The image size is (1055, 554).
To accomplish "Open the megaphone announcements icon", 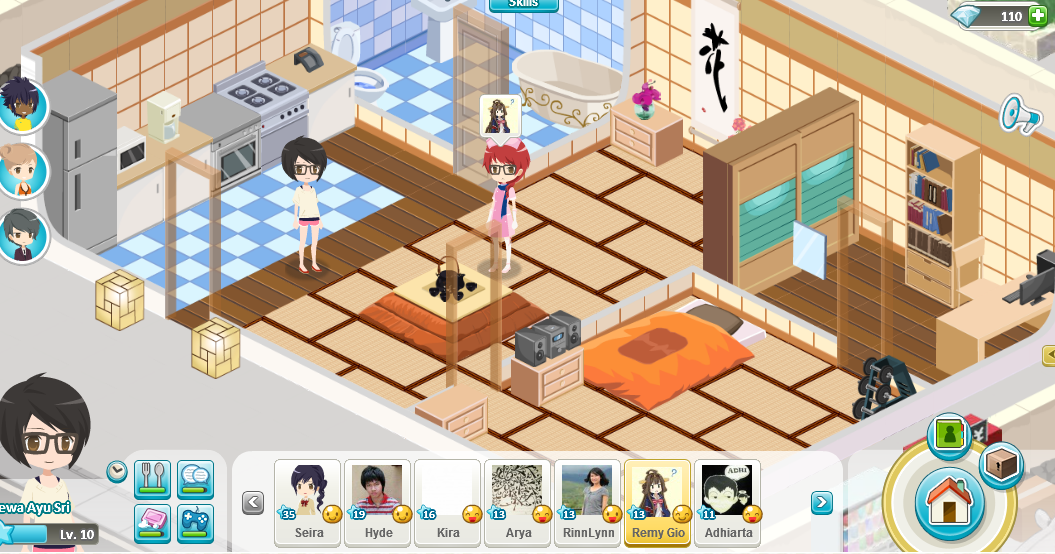I will click(1021, 116).
